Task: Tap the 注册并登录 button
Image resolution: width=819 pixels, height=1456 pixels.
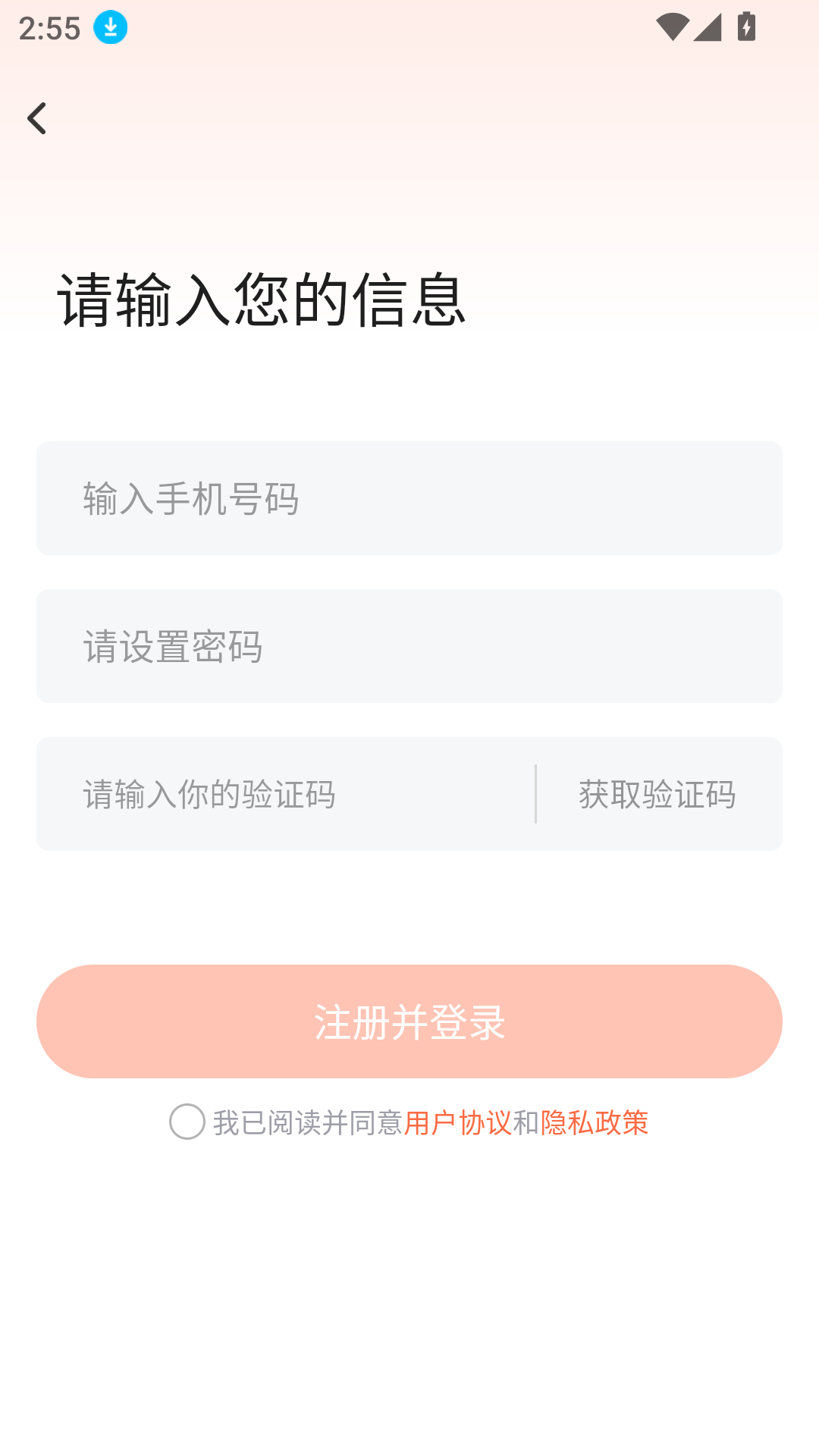Action: click(409, 1021)
